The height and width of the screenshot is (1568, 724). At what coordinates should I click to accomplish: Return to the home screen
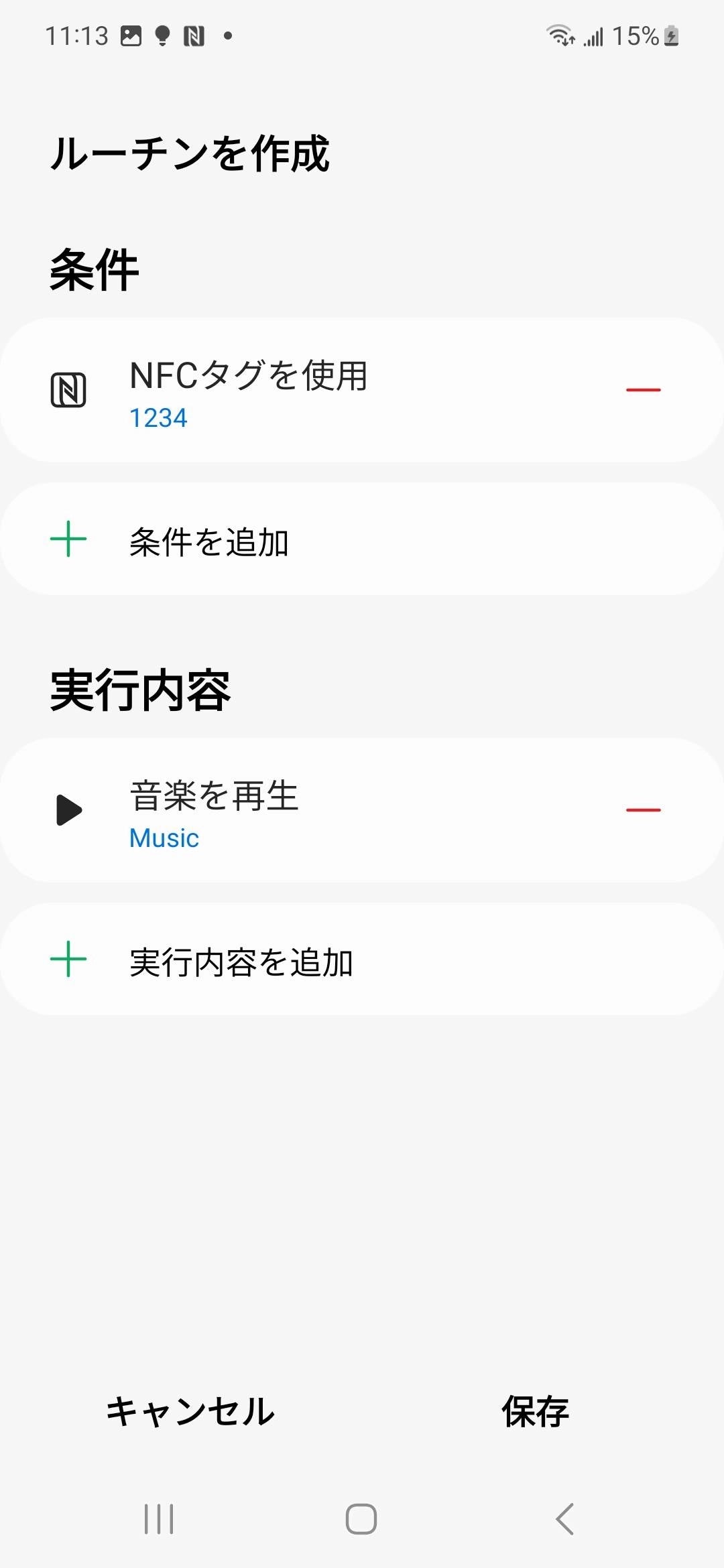pos(361,1518)
